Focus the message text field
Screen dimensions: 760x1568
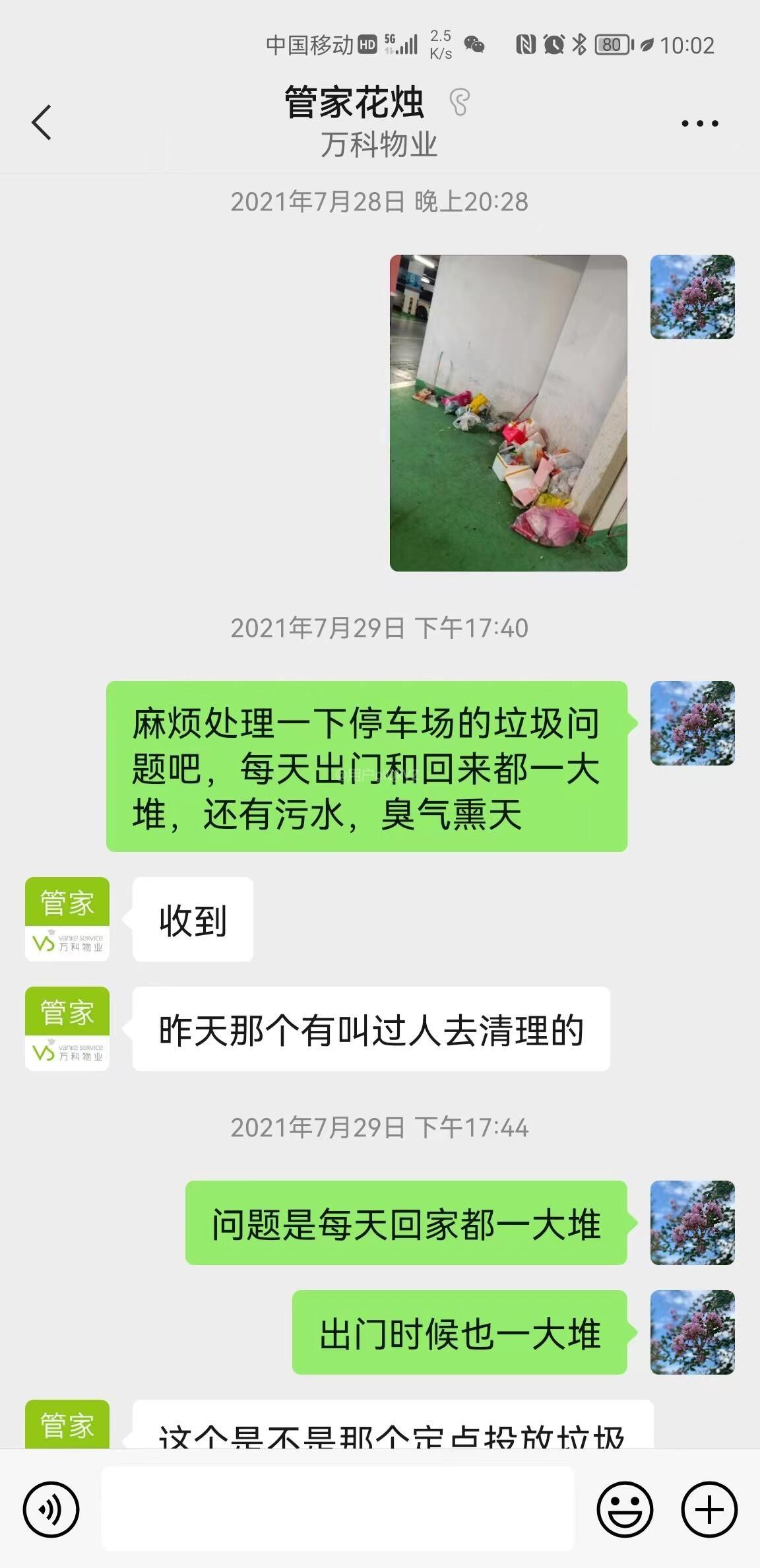click(337, 1509)
